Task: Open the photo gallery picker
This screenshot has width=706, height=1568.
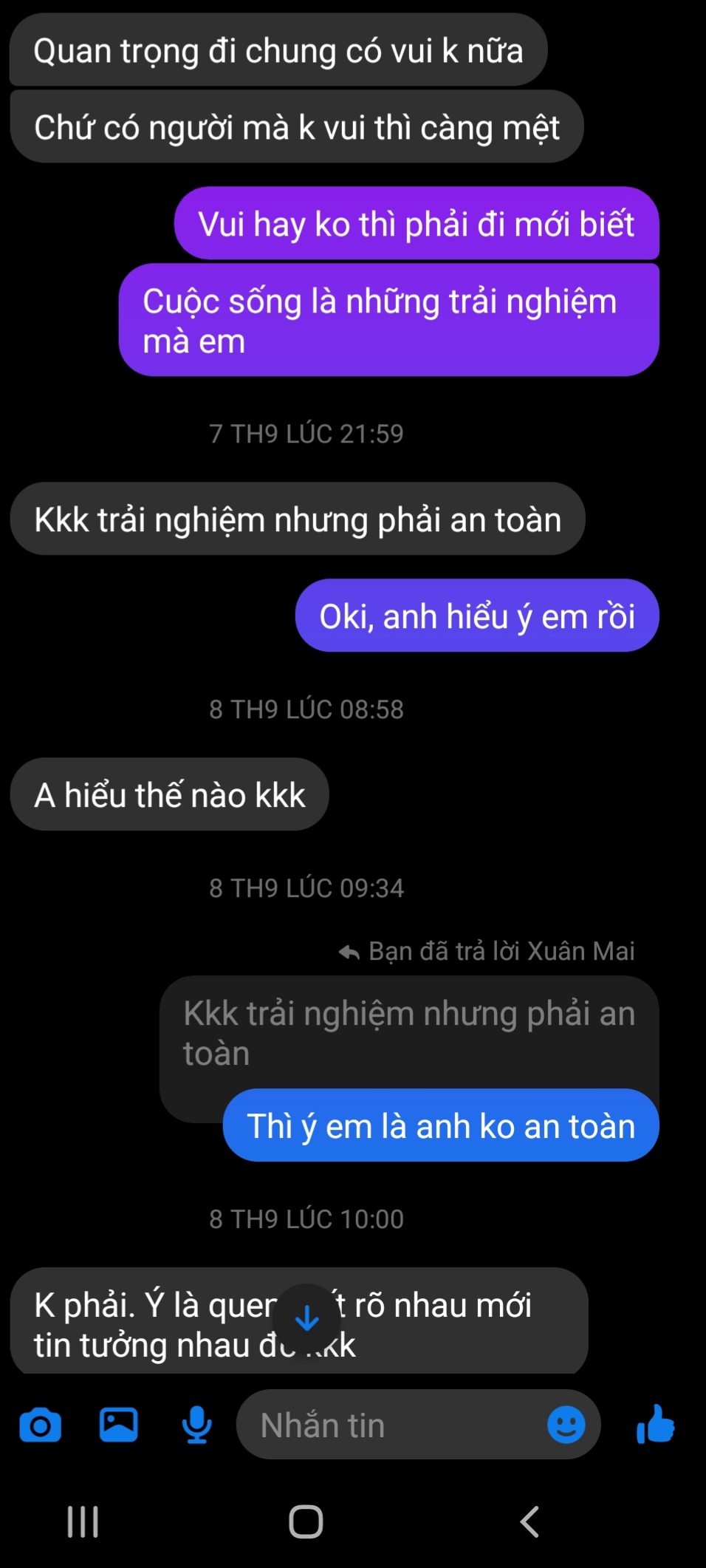Action: click(x=119, y=1425)
